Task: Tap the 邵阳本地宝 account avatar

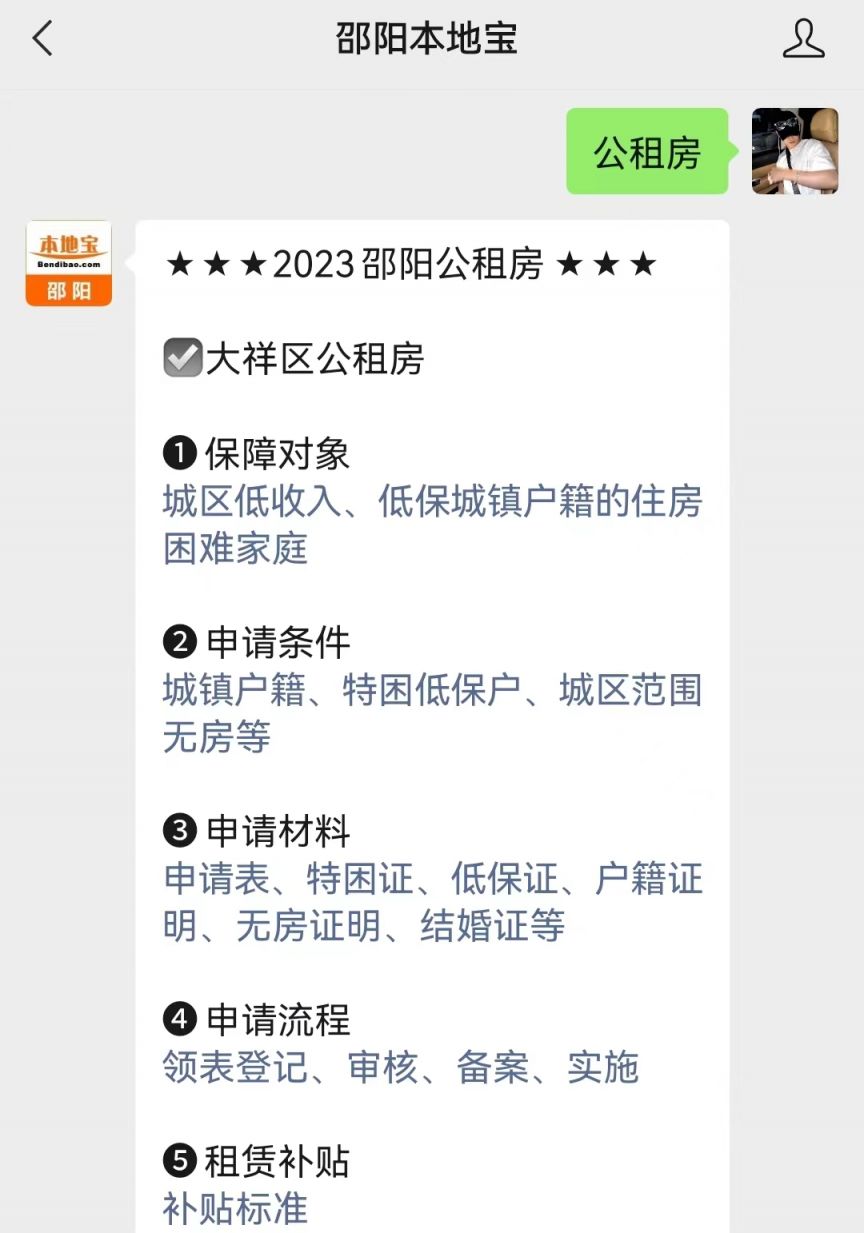Action: point(68,263)
